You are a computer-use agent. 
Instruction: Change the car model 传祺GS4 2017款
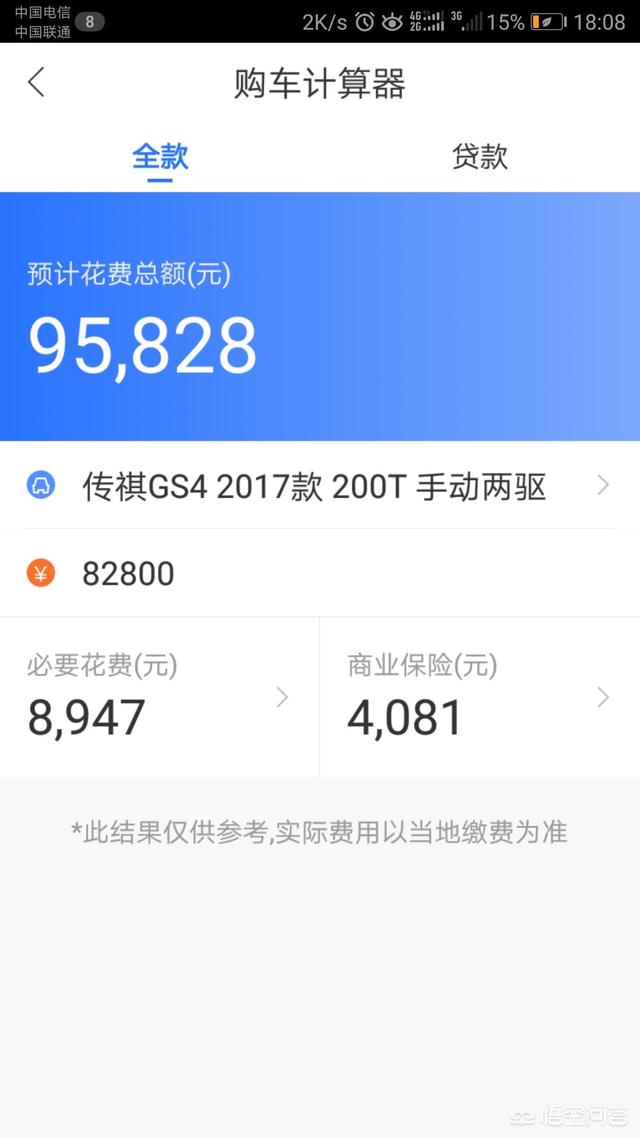point(320,486)
